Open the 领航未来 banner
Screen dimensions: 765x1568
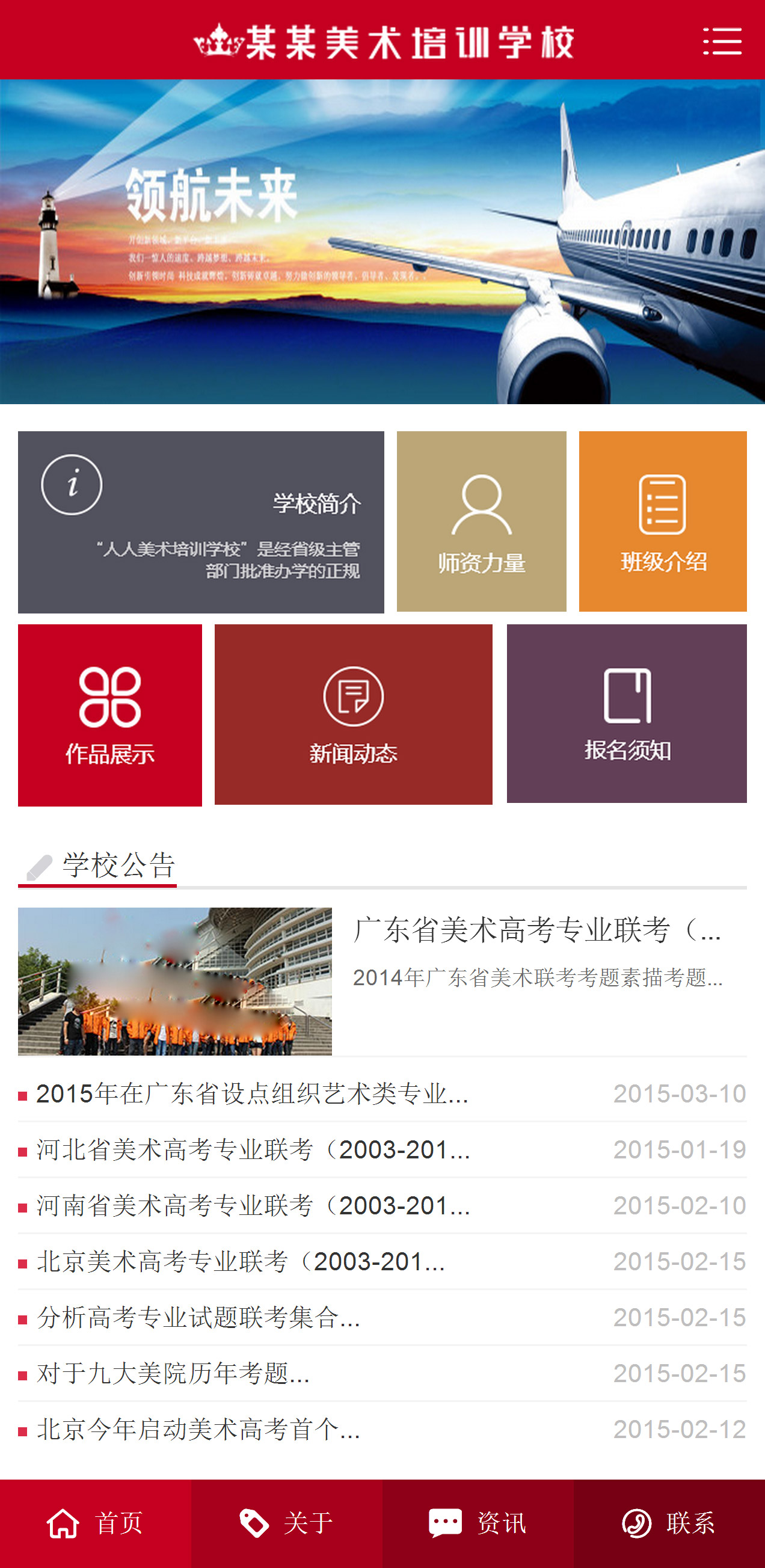382,241
